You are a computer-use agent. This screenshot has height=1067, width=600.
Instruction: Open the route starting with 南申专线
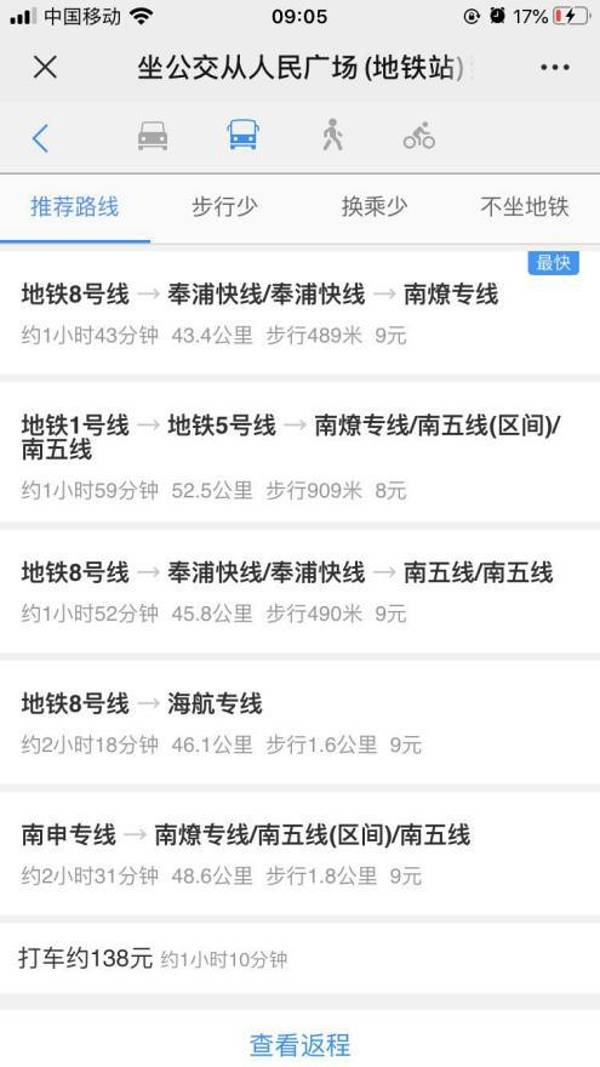300,854
